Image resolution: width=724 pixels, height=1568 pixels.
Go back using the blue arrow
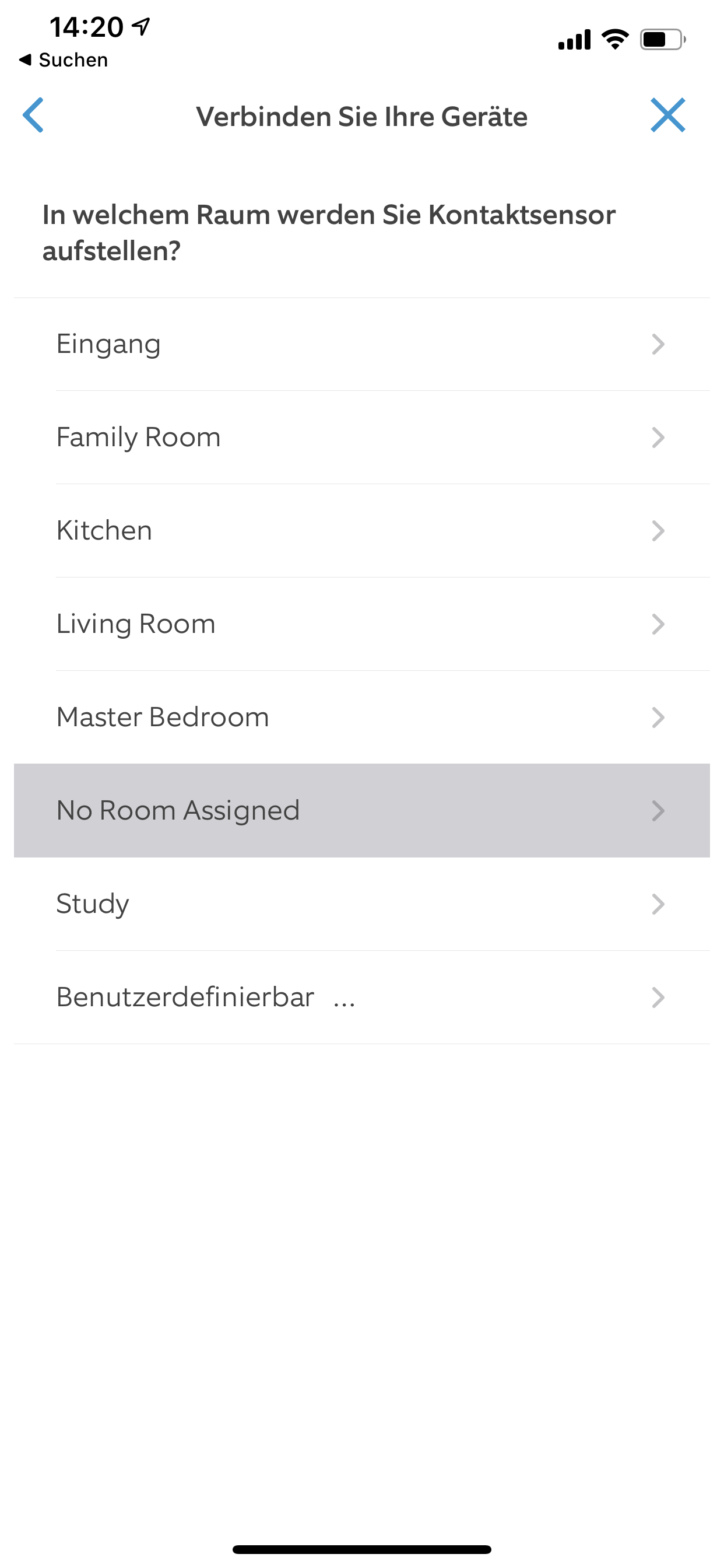click(33, 115)
